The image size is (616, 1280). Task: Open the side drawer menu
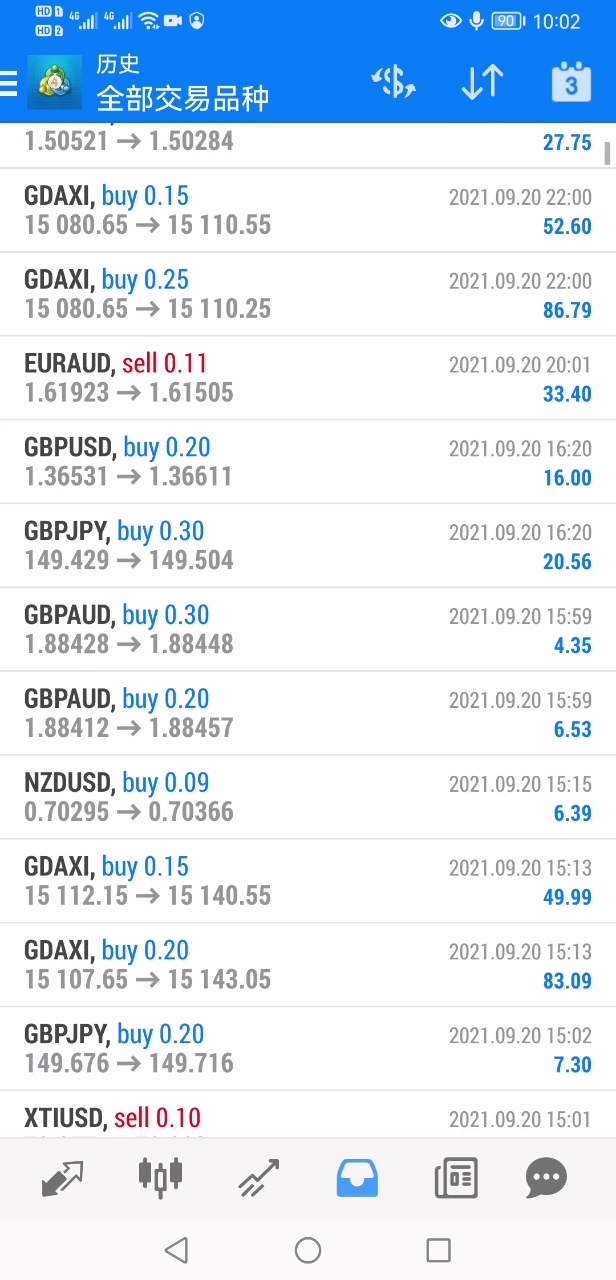click(10, 83)
